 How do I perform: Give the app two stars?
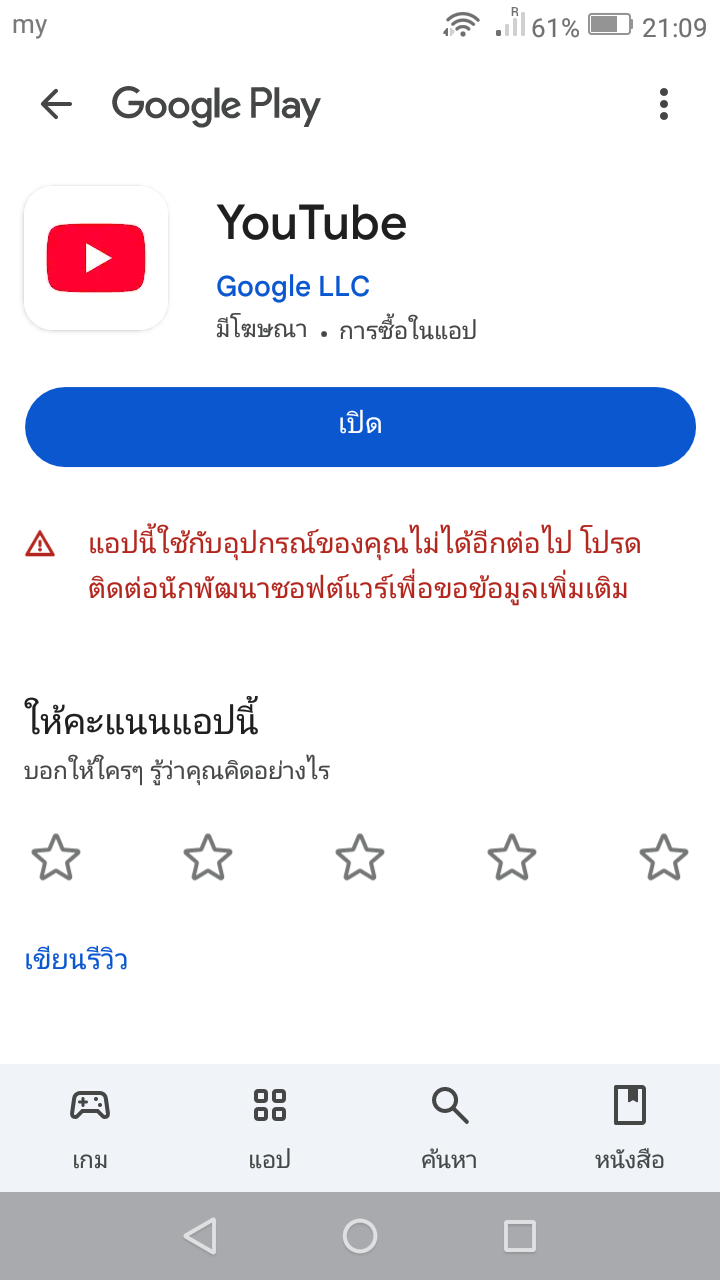pos(208,858)
